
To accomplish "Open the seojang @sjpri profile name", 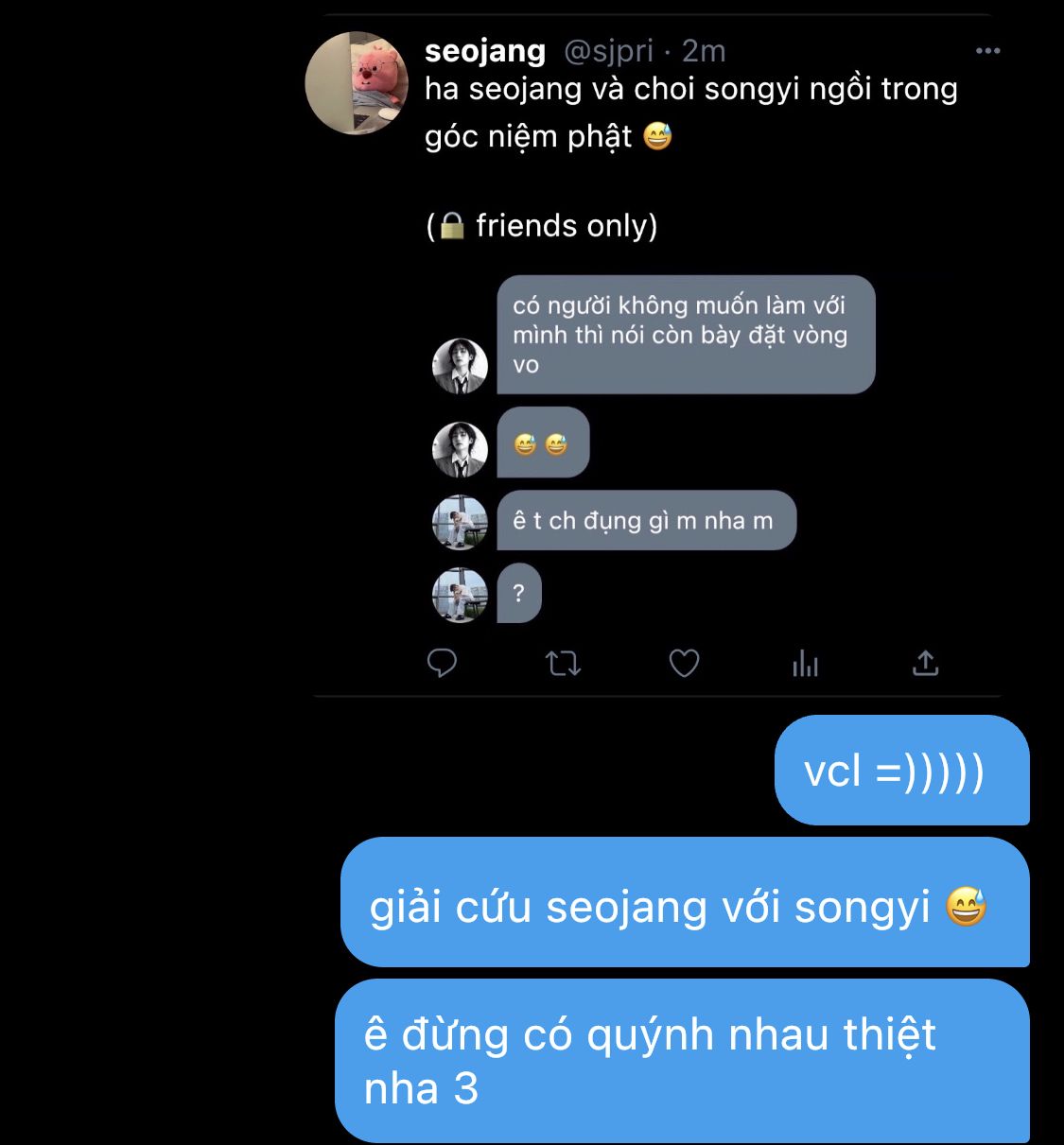I will (x=485, y=51).
